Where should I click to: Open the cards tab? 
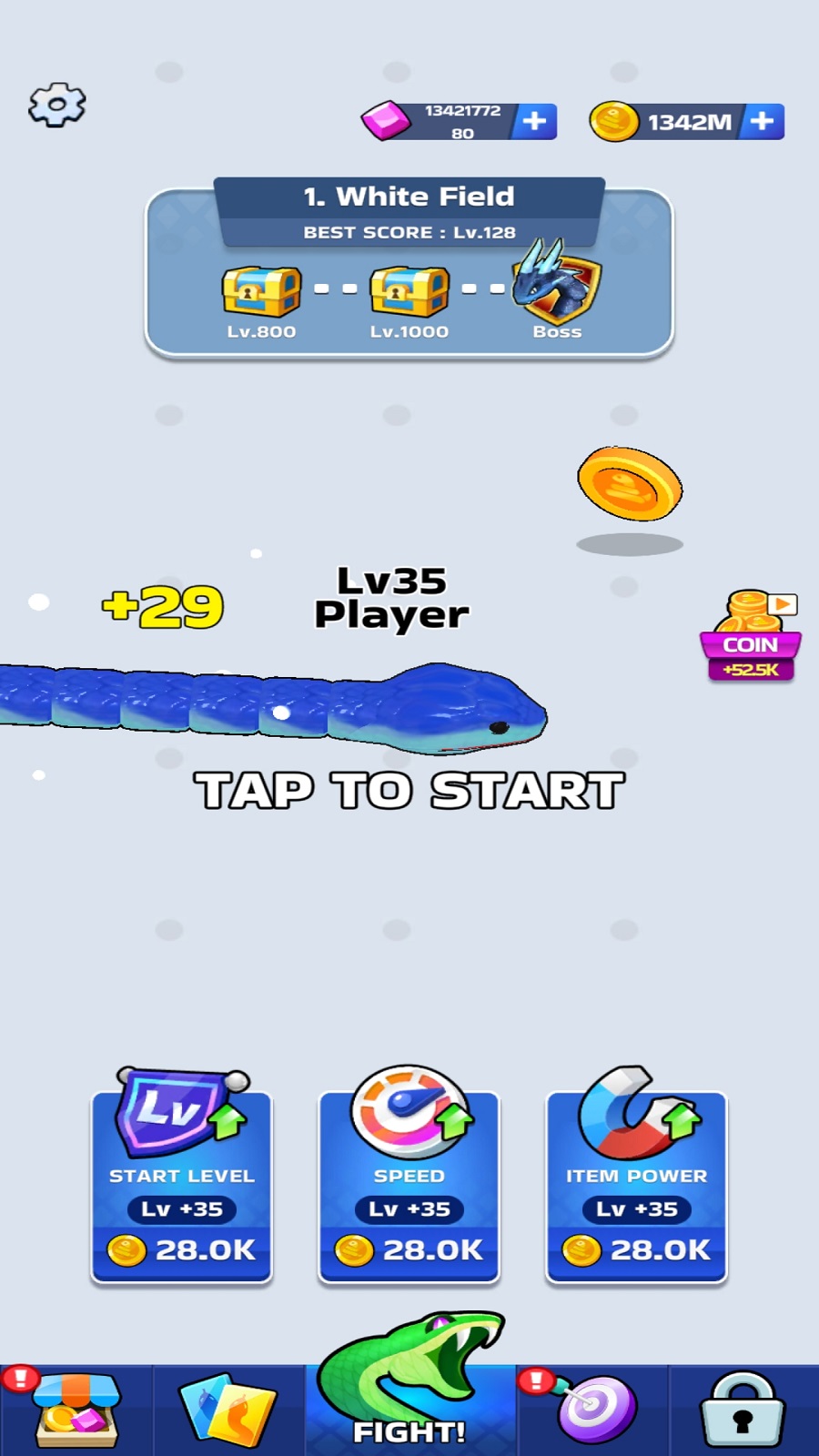[228, 1410]
